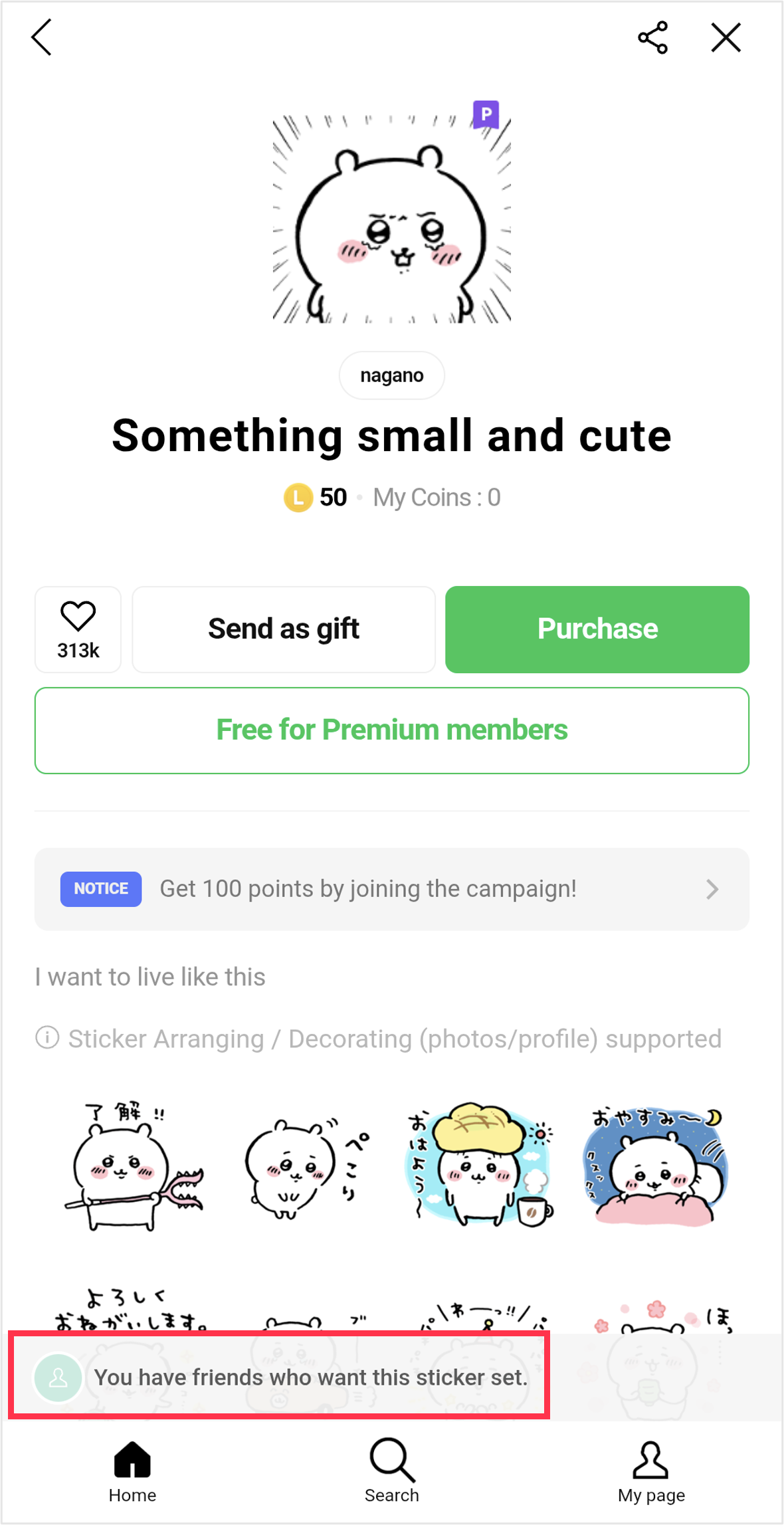
Task: Select Free for Premium members
Action: pyautogui.click(x=391, y=730)
